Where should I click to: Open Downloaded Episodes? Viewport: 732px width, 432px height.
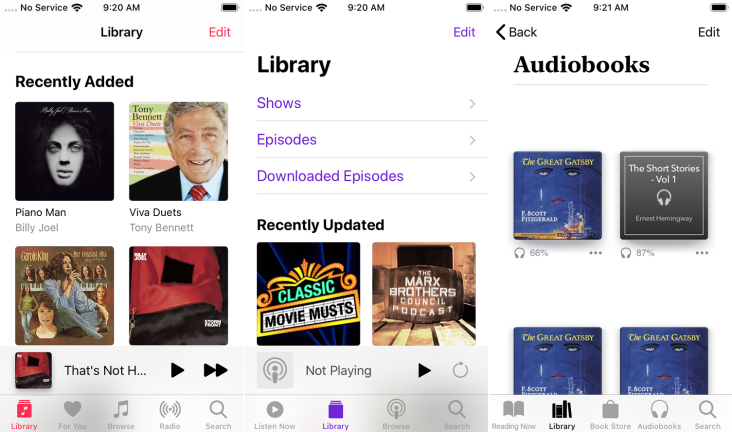pyautogui.click(x=366, y=176)
